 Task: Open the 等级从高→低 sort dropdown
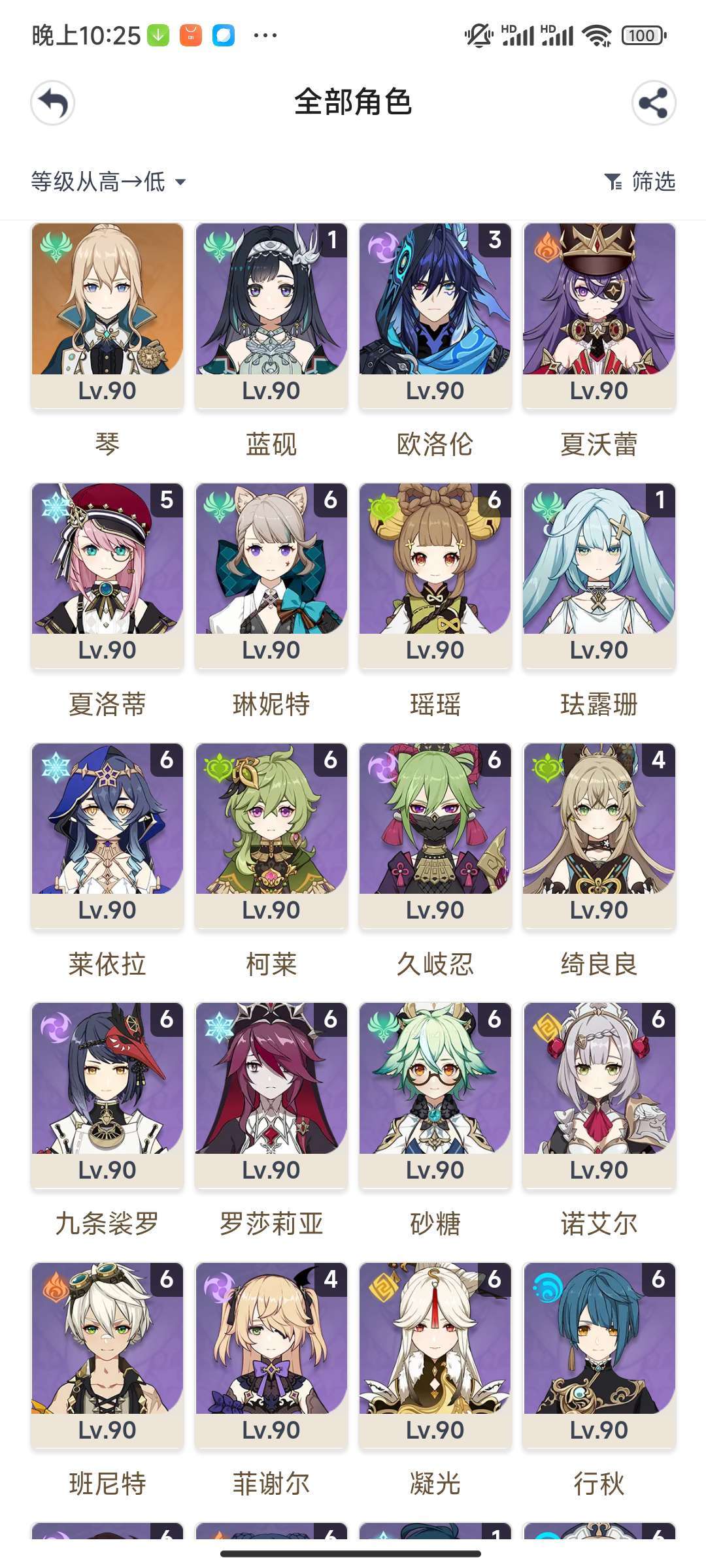click(x=109, y=182)
